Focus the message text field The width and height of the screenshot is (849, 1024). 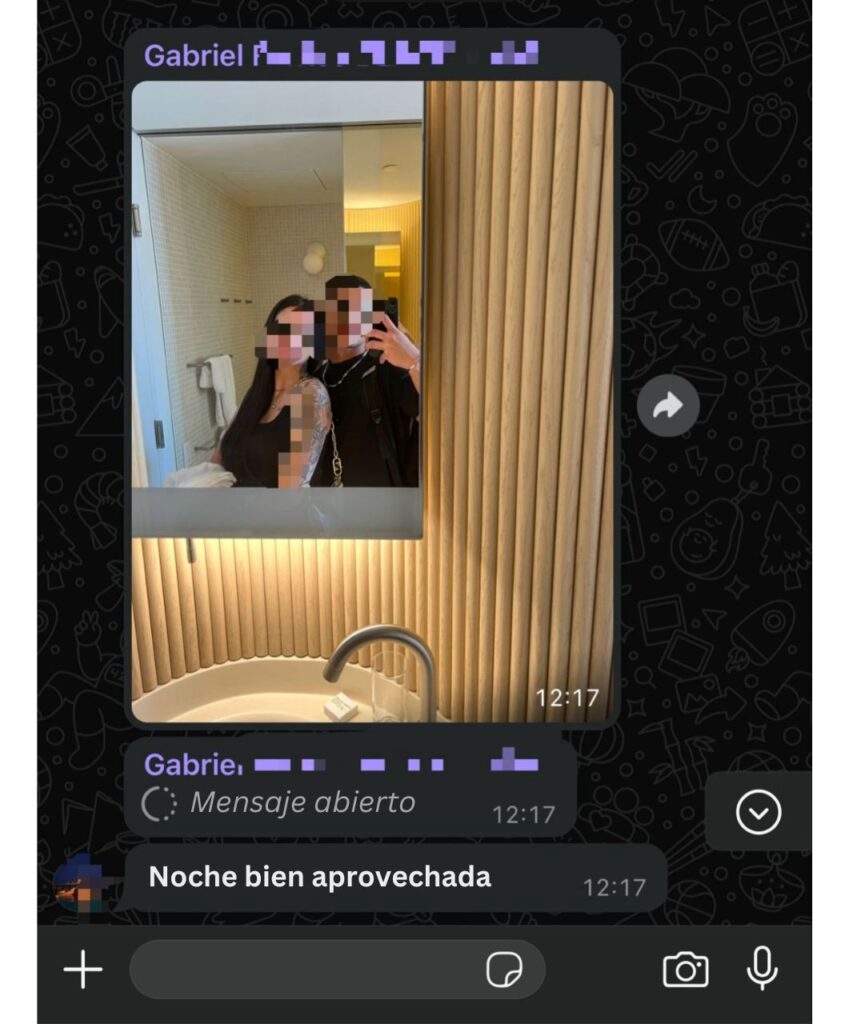point(300,969)
